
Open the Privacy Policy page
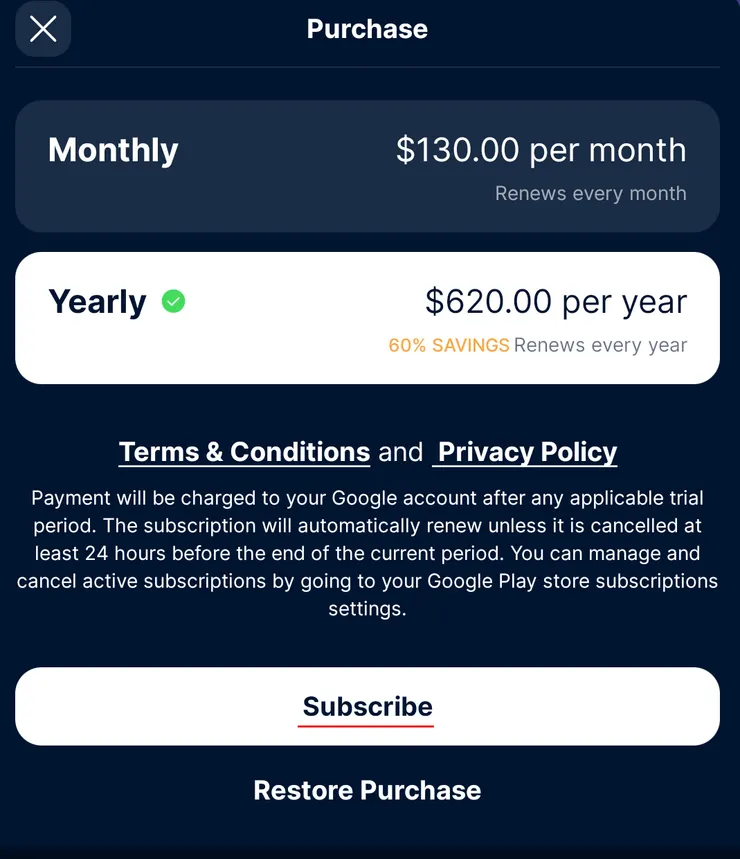525,452
